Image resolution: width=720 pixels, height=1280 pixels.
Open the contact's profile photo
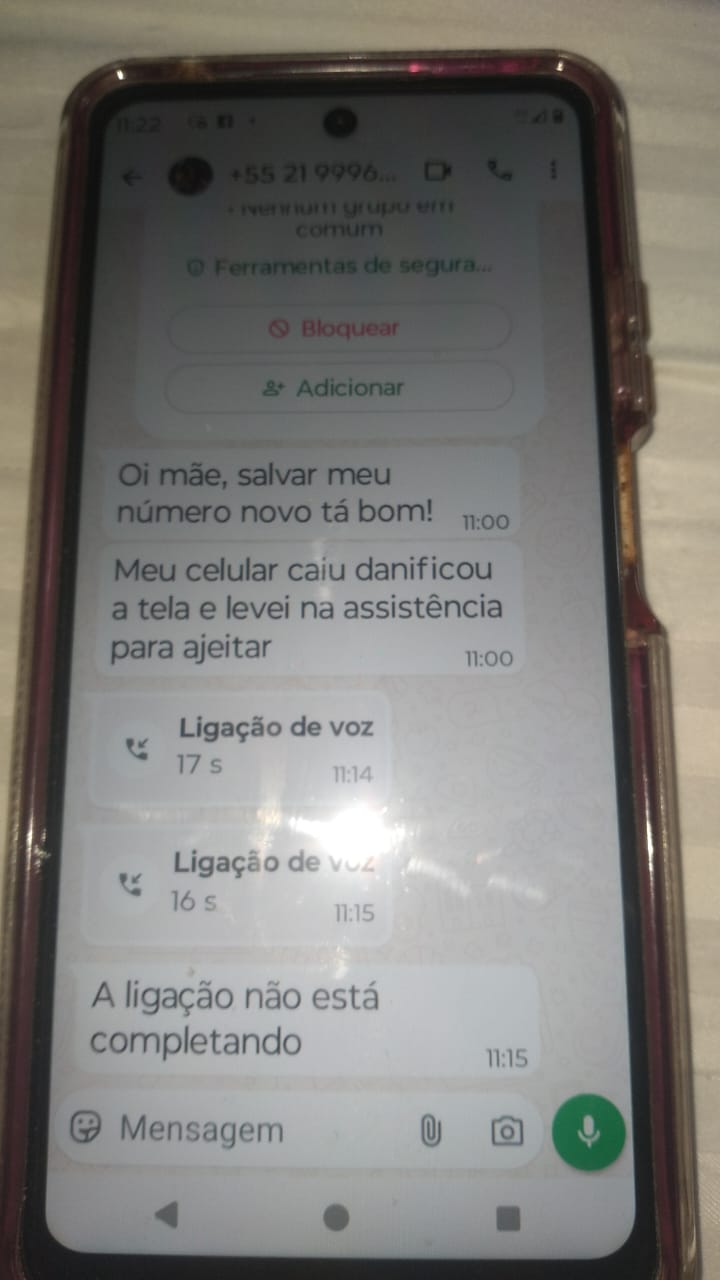190,175
